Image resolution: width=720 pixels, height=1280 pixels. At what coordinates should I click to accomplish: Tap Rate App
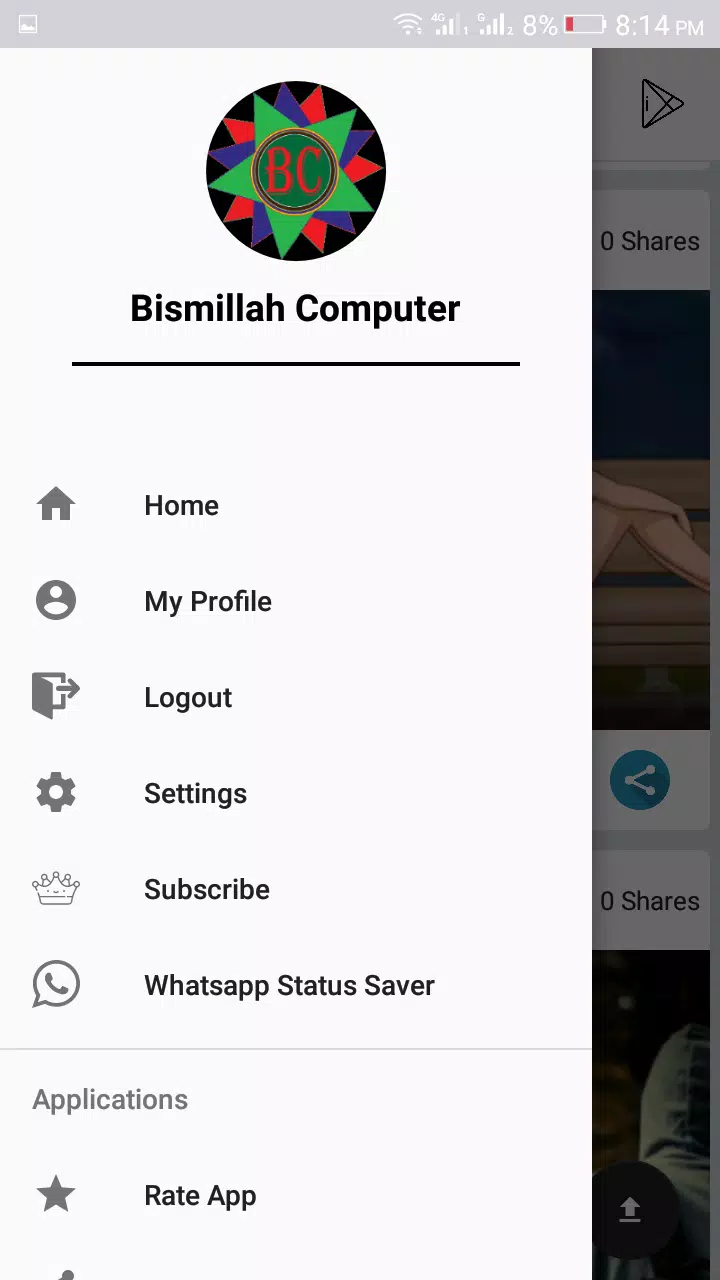[x=200, y=1195]
